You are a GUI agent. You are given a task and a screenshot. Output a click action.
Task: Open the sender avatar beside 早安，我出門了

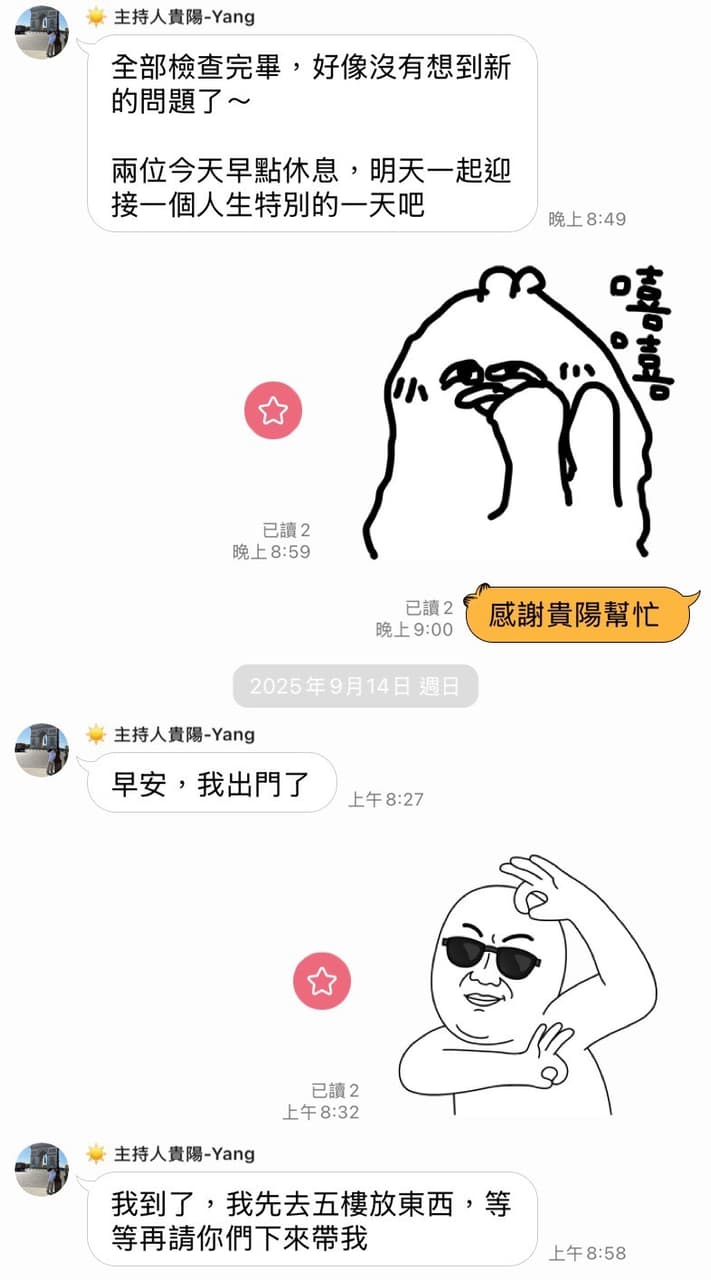[42, 750]
